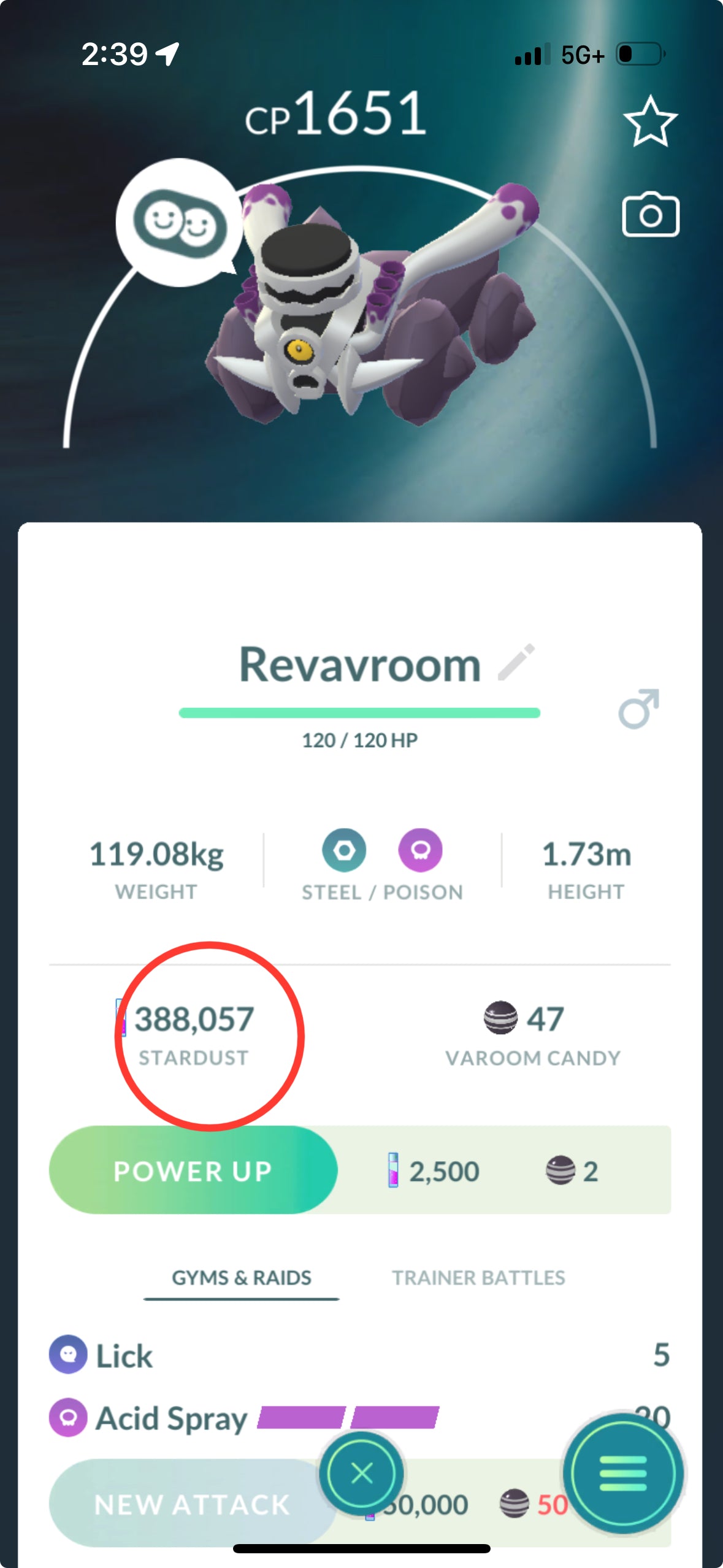Close the Pokémon details with X
Screen dimensions: 723x1568
(x=361, y=1472)
